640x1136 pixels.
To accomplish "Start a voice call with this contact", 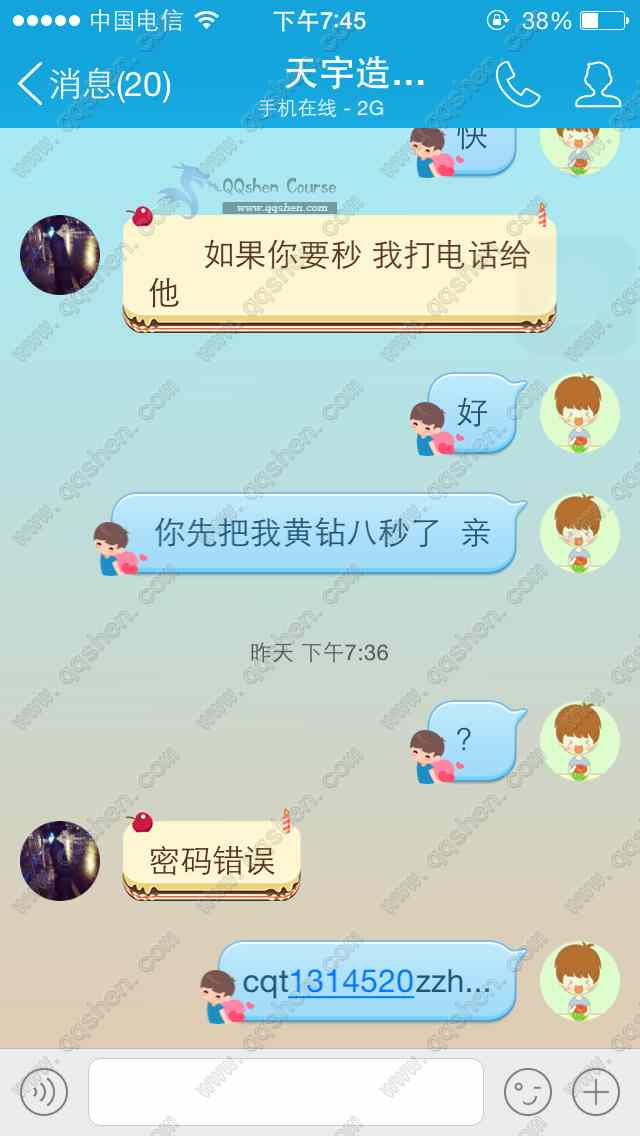I will click(x=517, y=85).
